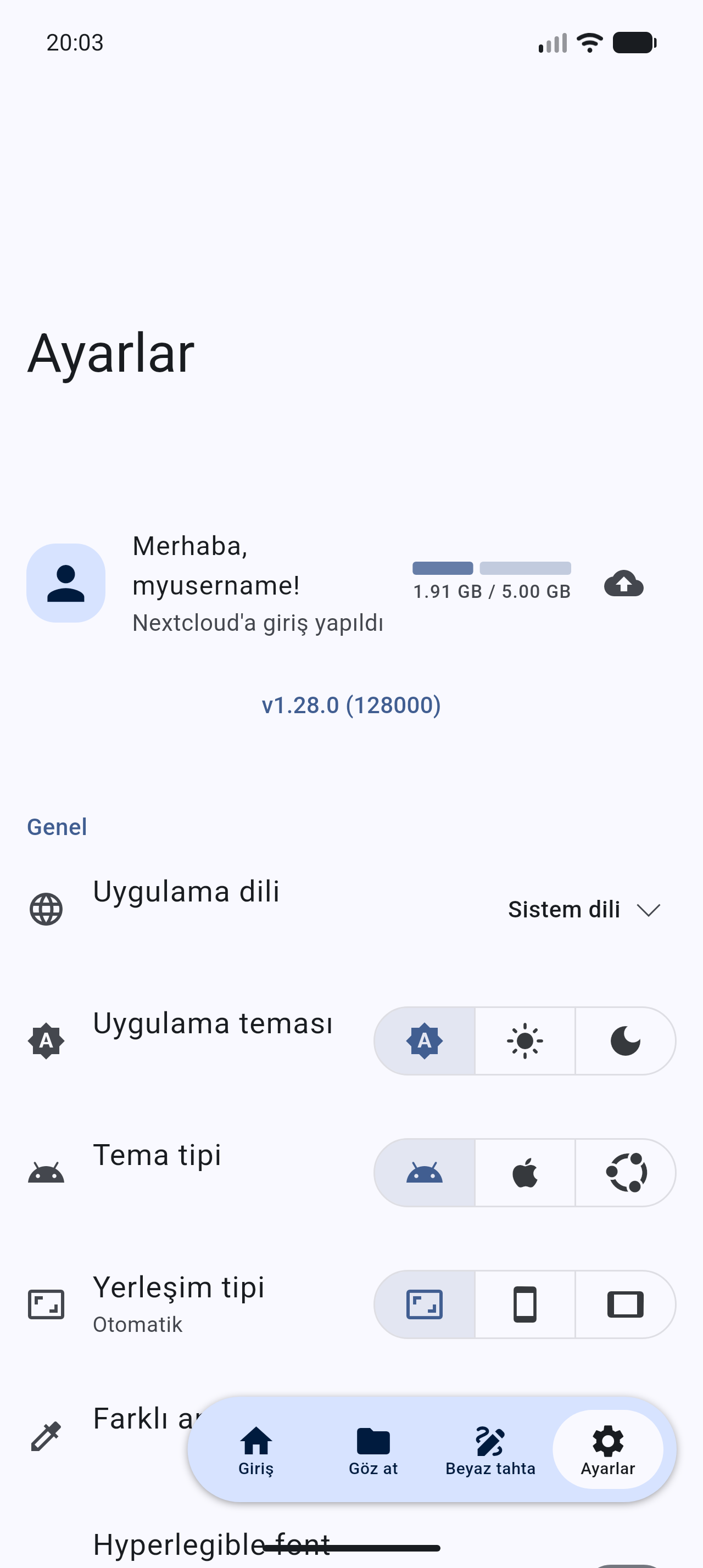The width and height of the screenshot is (703, 1568).
Task: Open the Göz at folder tab
Action: (373, 1450)
